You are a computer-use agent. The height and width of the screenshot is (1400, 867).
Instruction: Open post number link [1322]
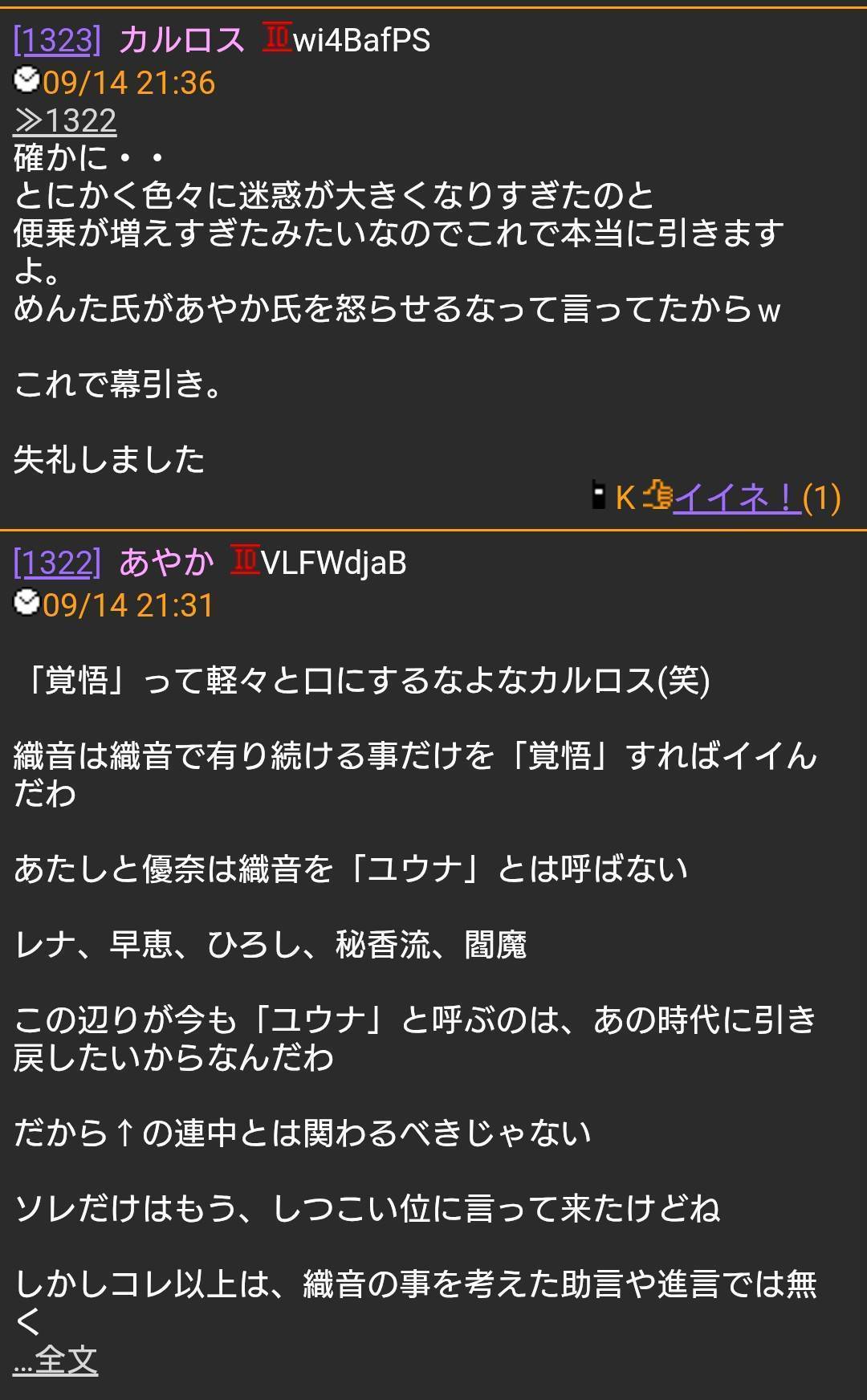pyautogui.click(x=57, y=563)
